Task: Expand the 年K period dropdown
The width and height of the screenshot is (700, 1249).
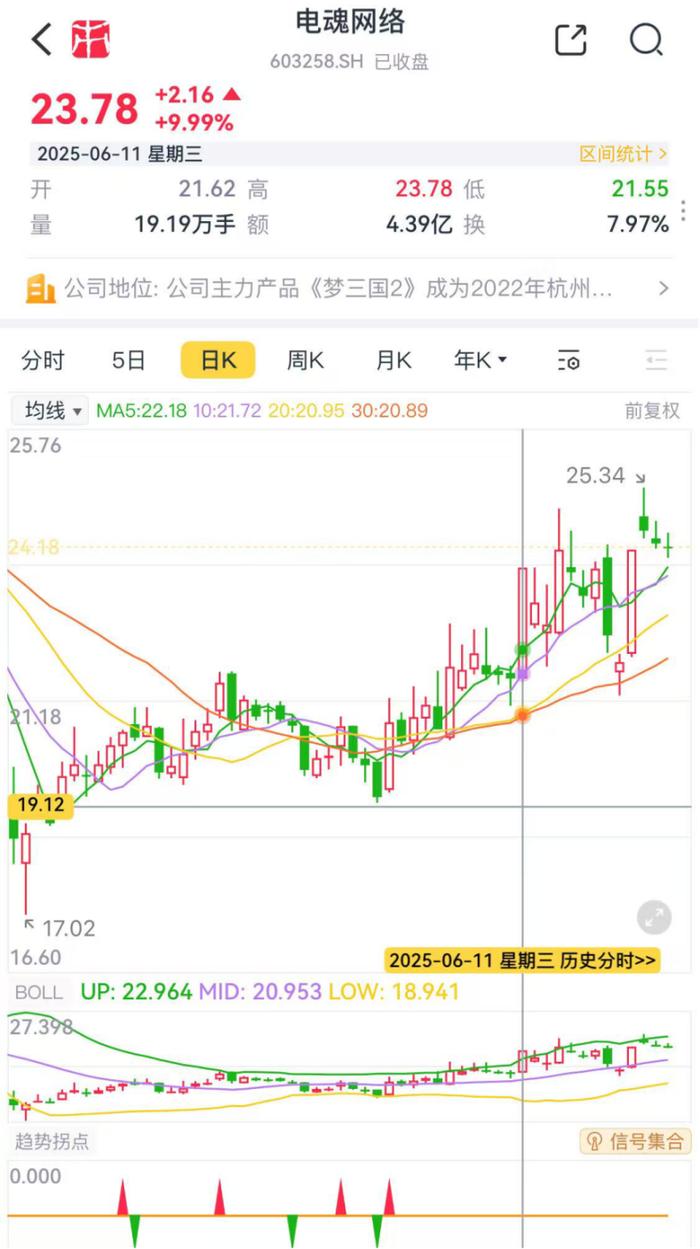Action: (481, 360)
